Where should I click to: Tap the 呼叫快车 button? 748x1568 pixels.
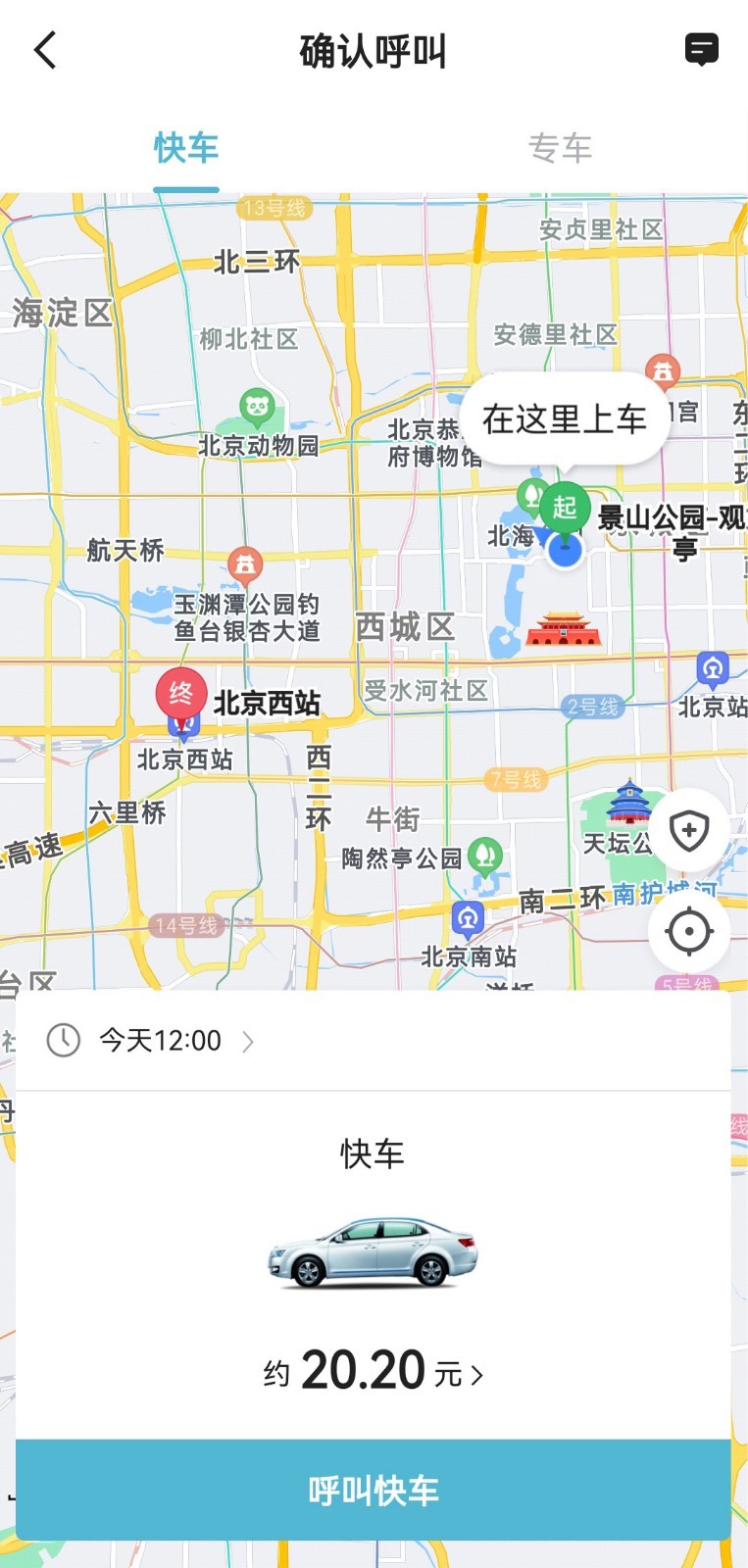pyautogui.click(x=374, y=1490)
